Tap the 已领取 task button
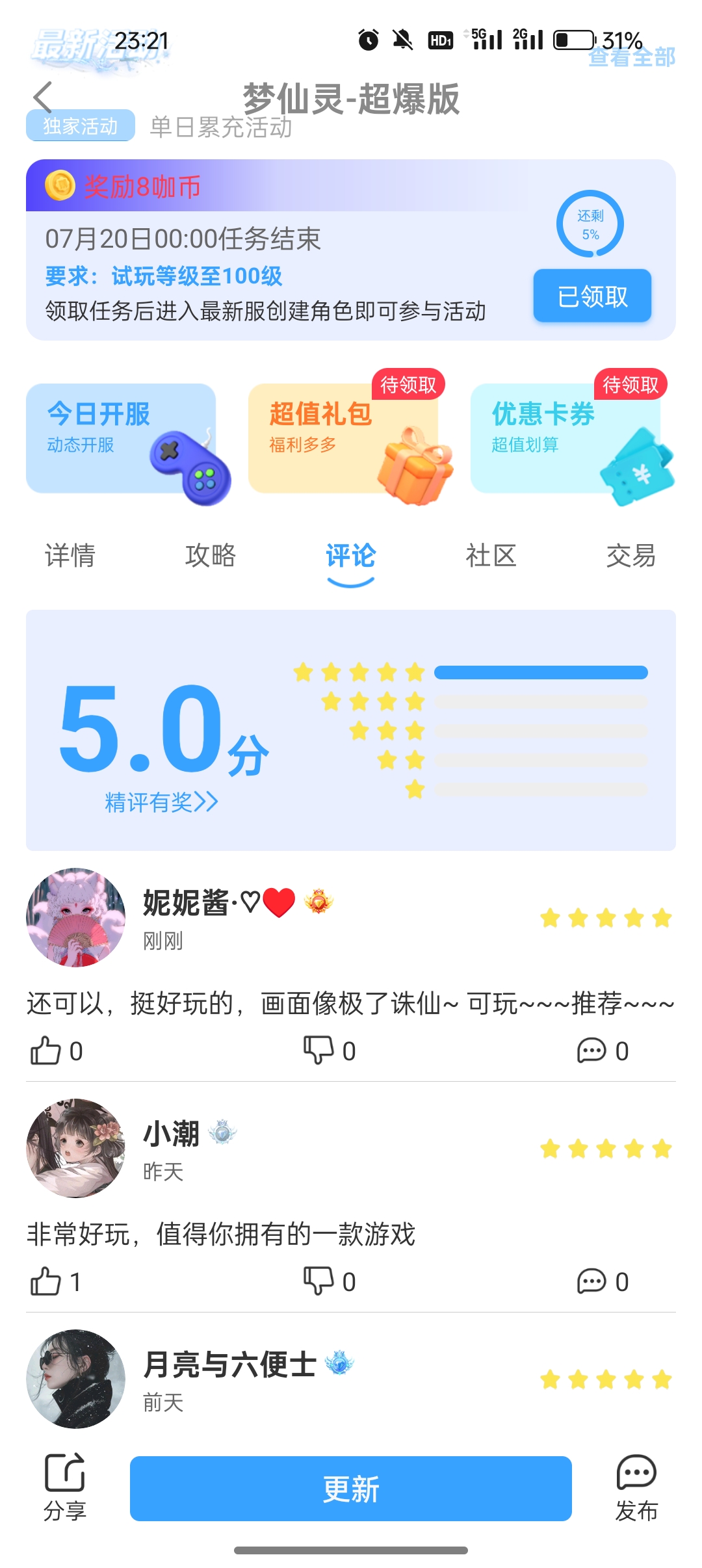Screen dimensions: 702x1568 tap(592, 296)
